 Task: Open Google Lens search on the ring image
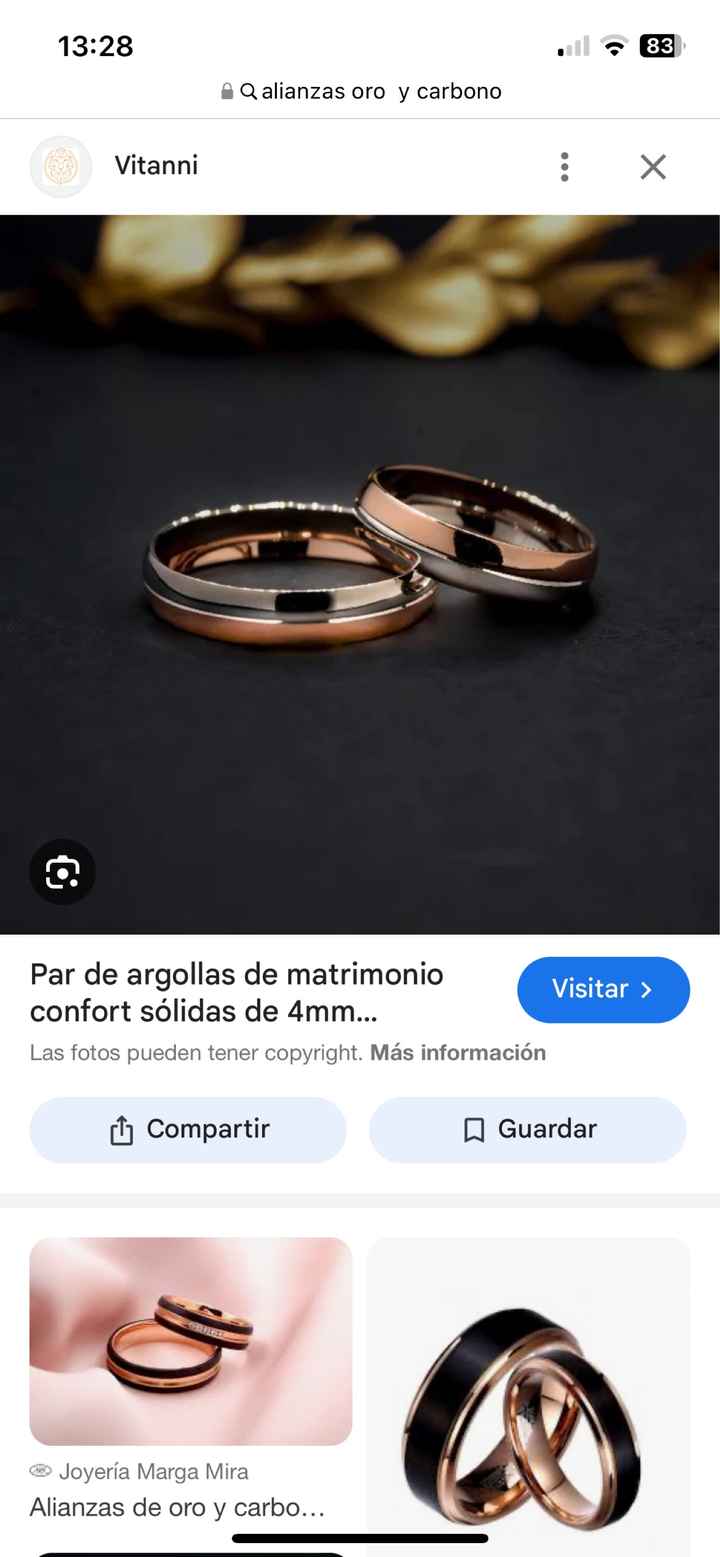[62, 872]
